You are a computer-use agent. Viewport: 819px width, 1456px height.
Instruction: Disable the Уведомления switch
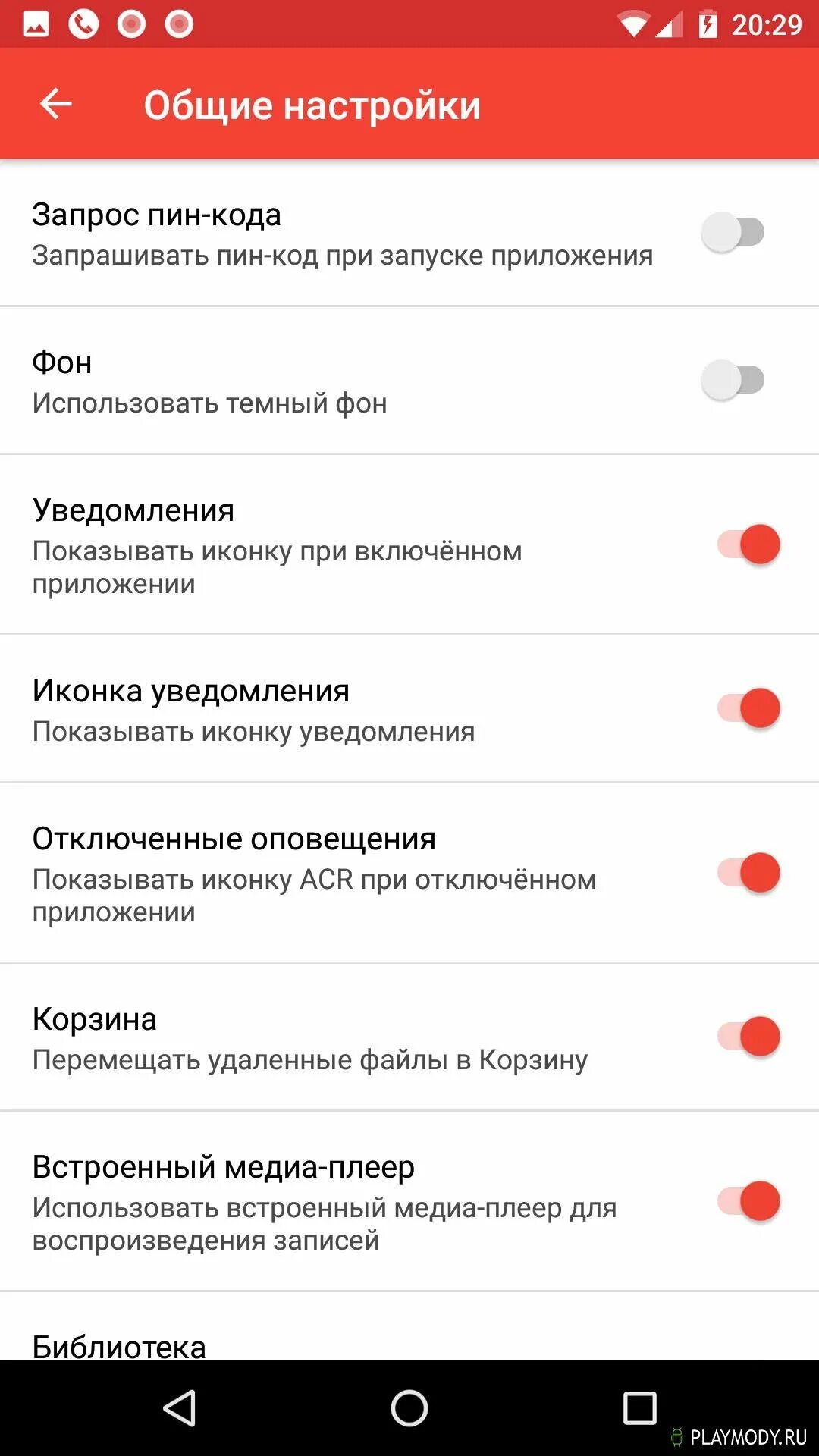click(x=749, y=544)
